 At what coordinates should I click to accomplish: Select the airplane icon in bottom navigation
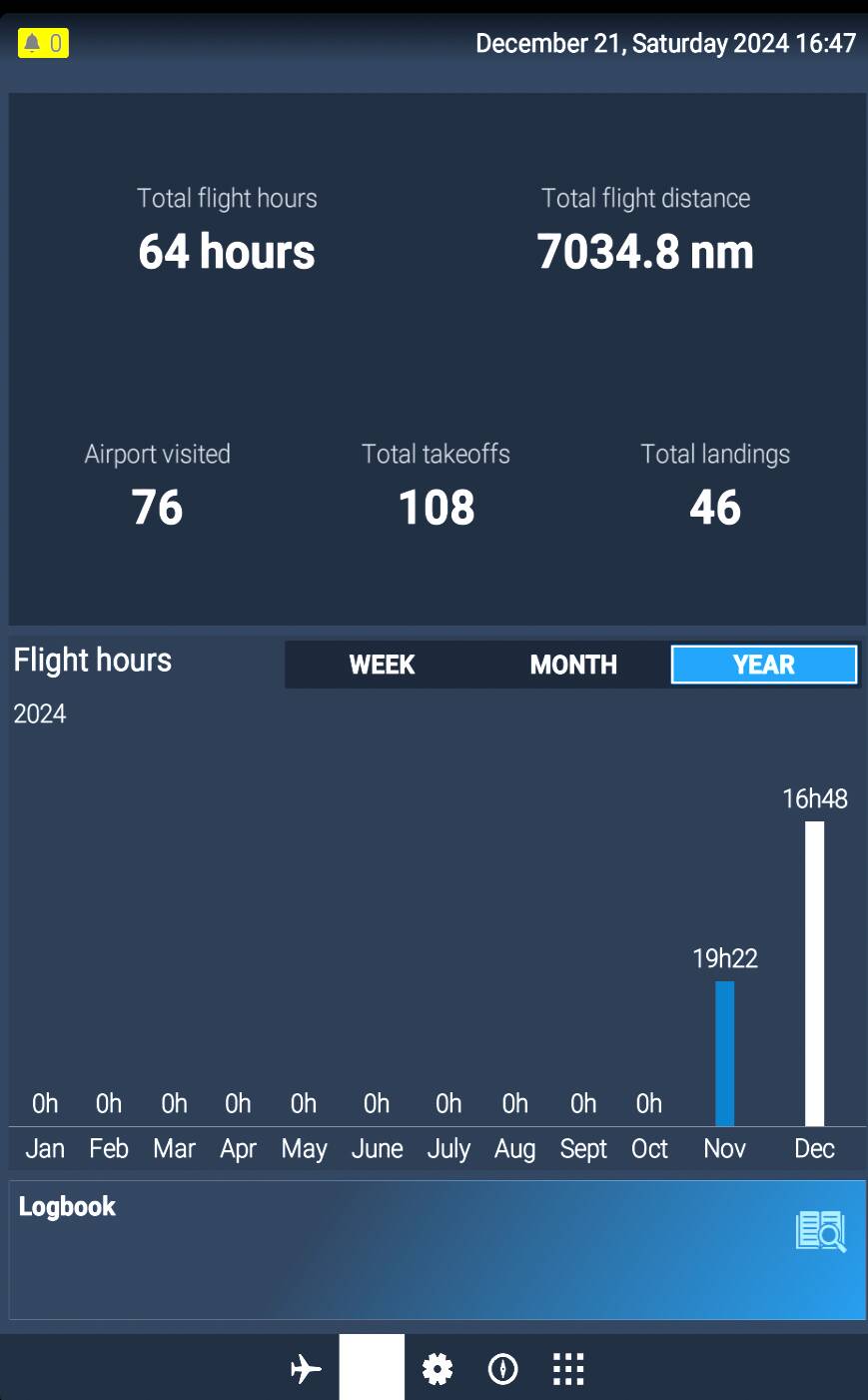click(x=305, y=1368)
